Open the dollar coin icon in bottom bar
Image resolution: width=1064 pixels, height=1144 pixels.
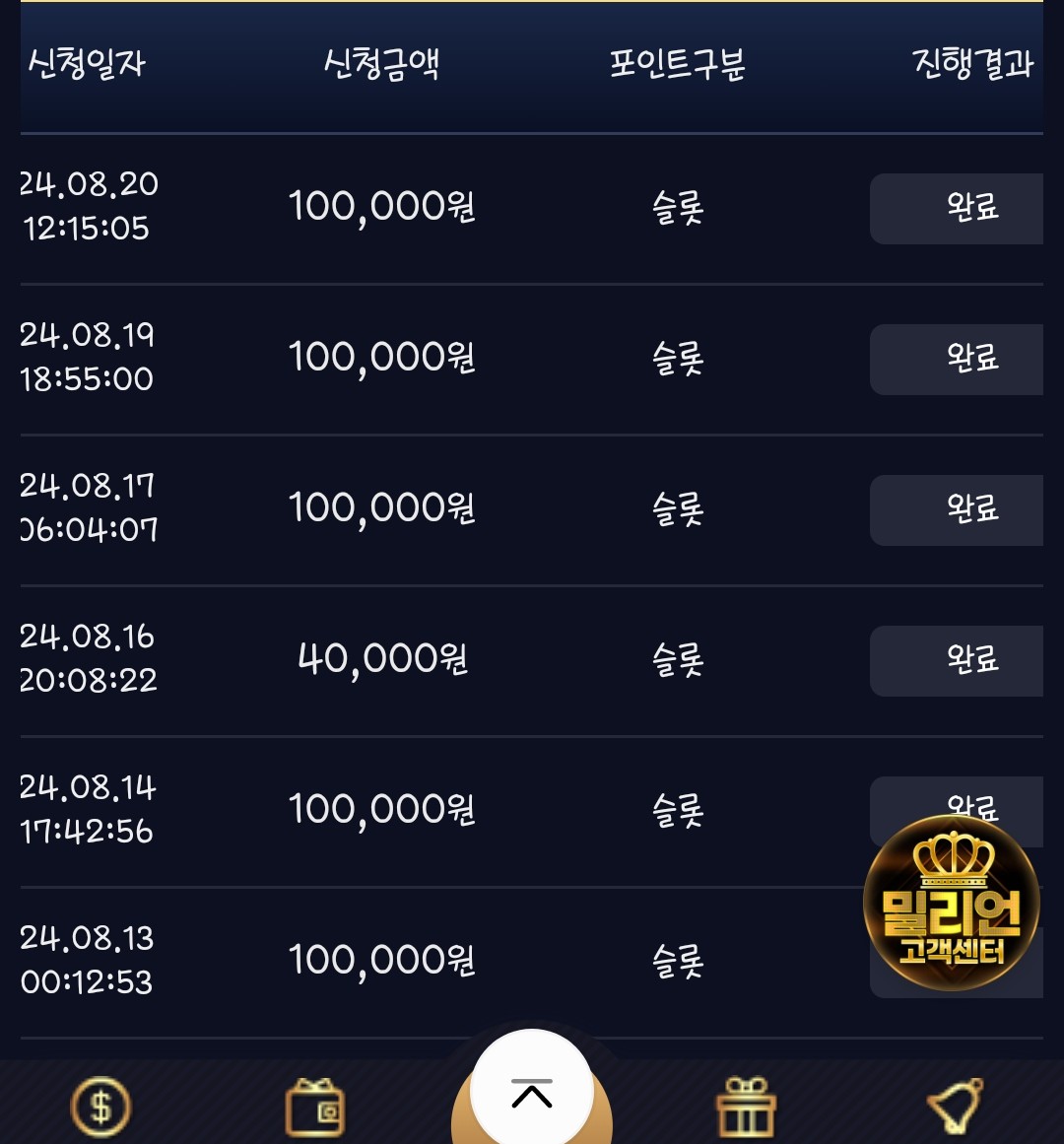pos(100,1107)
